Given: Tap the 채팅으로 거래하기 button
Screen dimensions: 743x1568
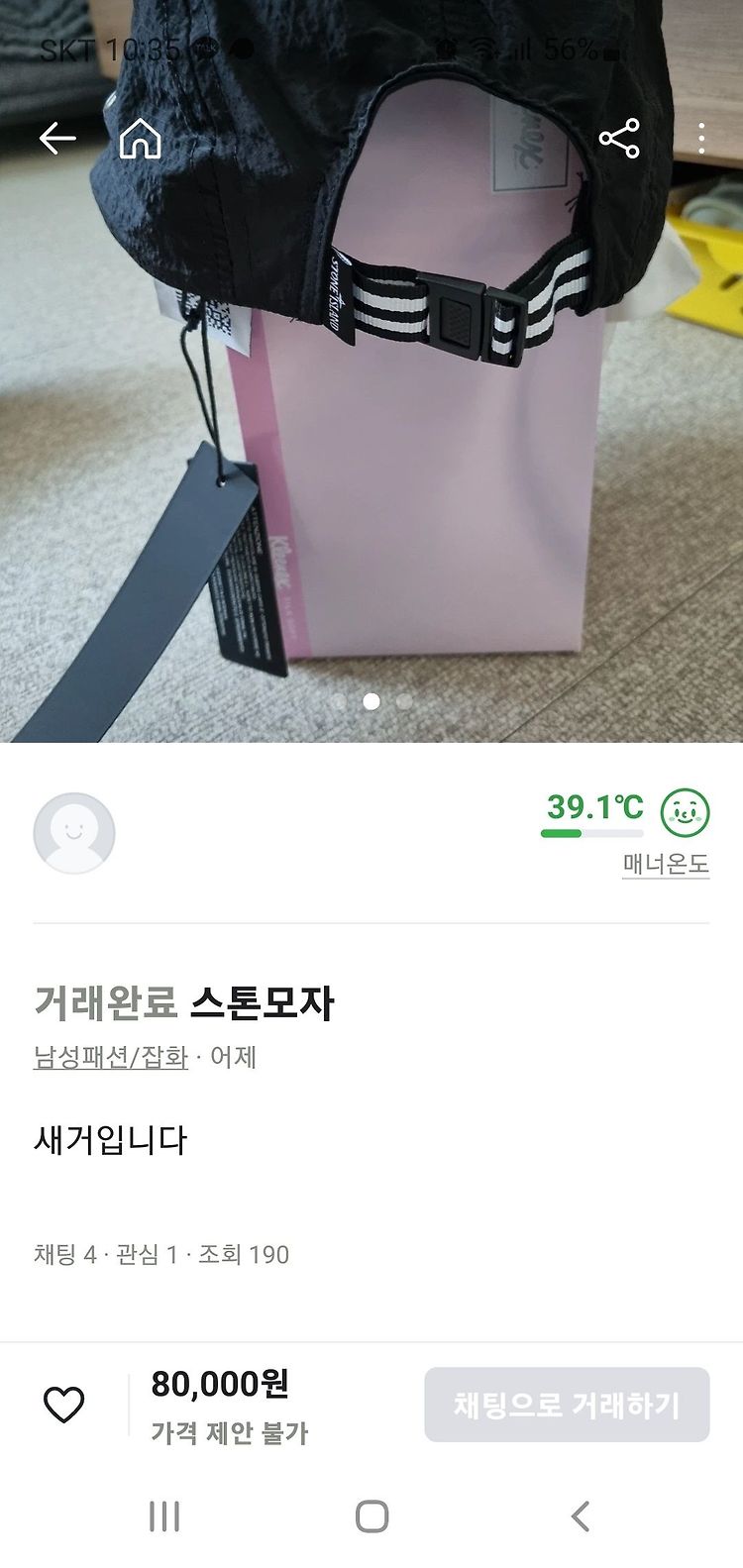Looking at the screenshot, I should point(567,1405).
